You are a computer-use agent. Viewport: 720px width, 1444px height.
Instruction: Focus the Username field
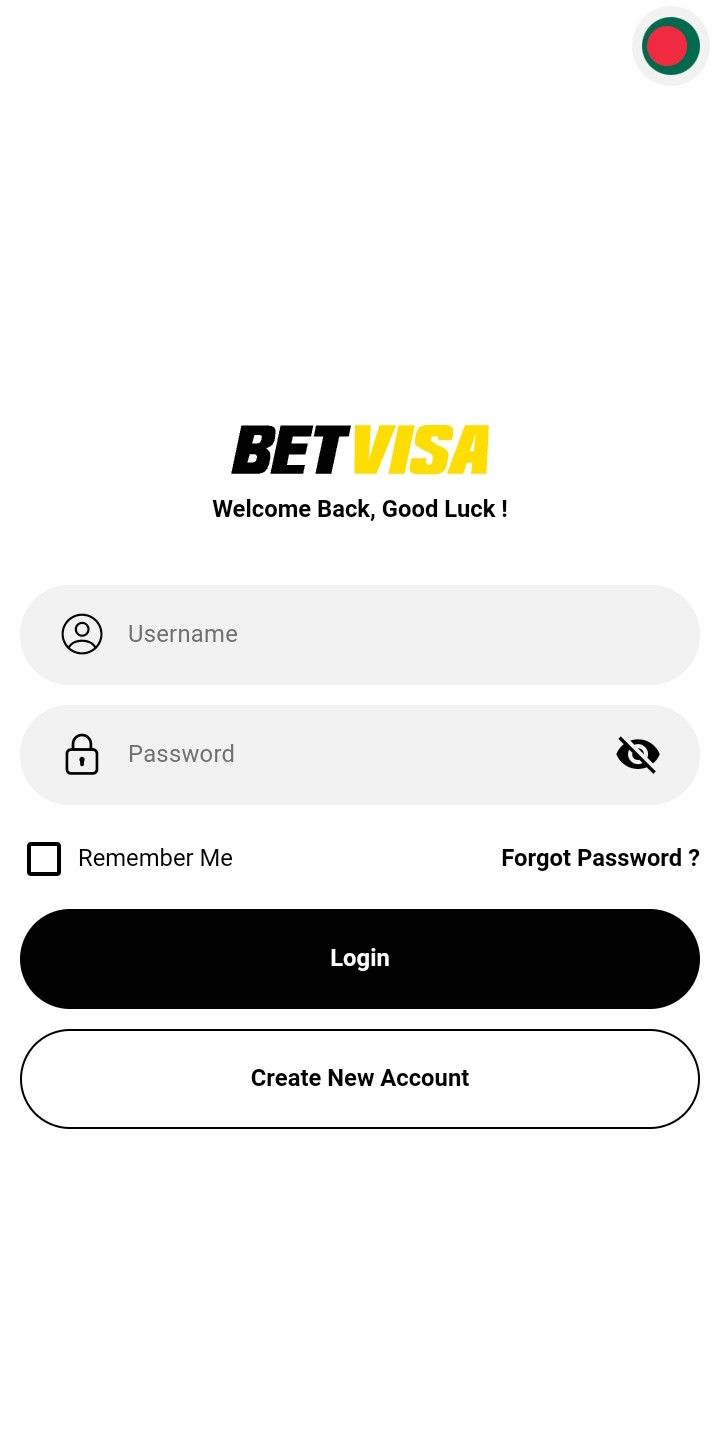[x=380, y=634]
